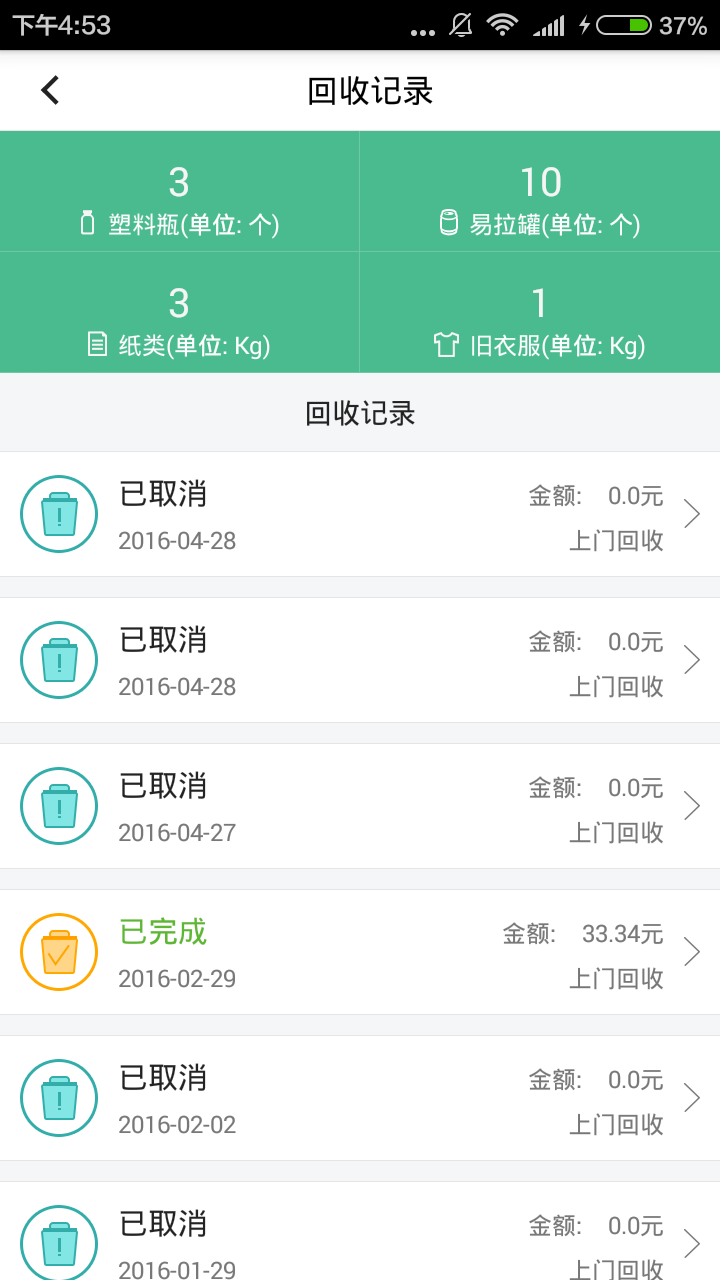Select the cancelled record dated 2016-01-29
The height and width of the screenshot is (1280, 720).
point(360,1231)
